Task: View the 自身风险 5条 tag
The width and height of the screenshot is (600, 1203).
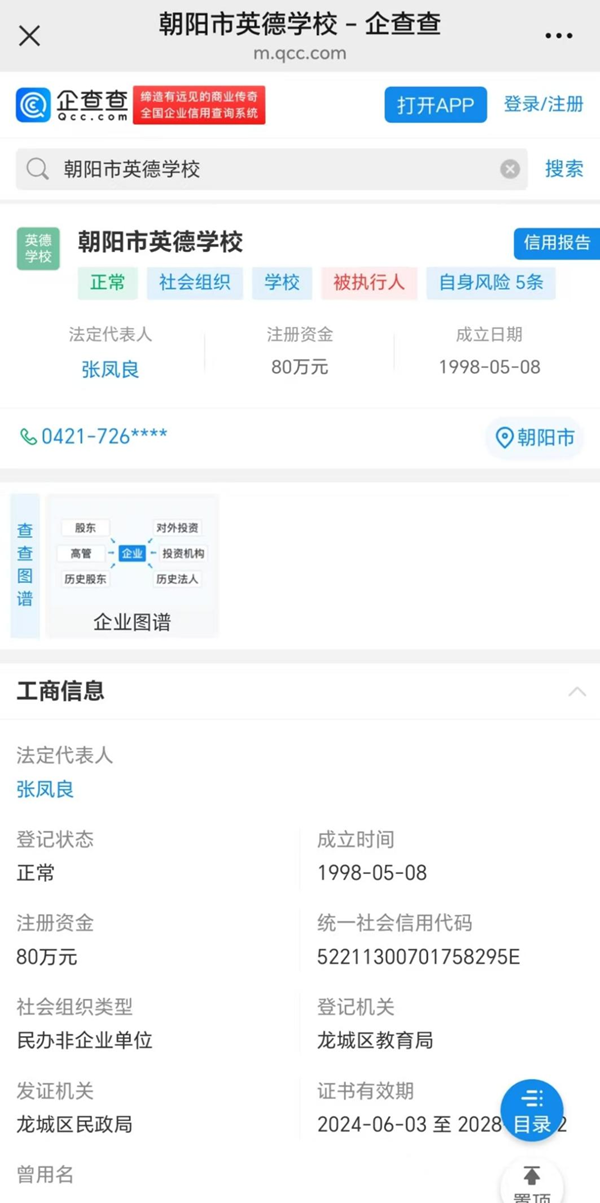Action: coord(491,283)
